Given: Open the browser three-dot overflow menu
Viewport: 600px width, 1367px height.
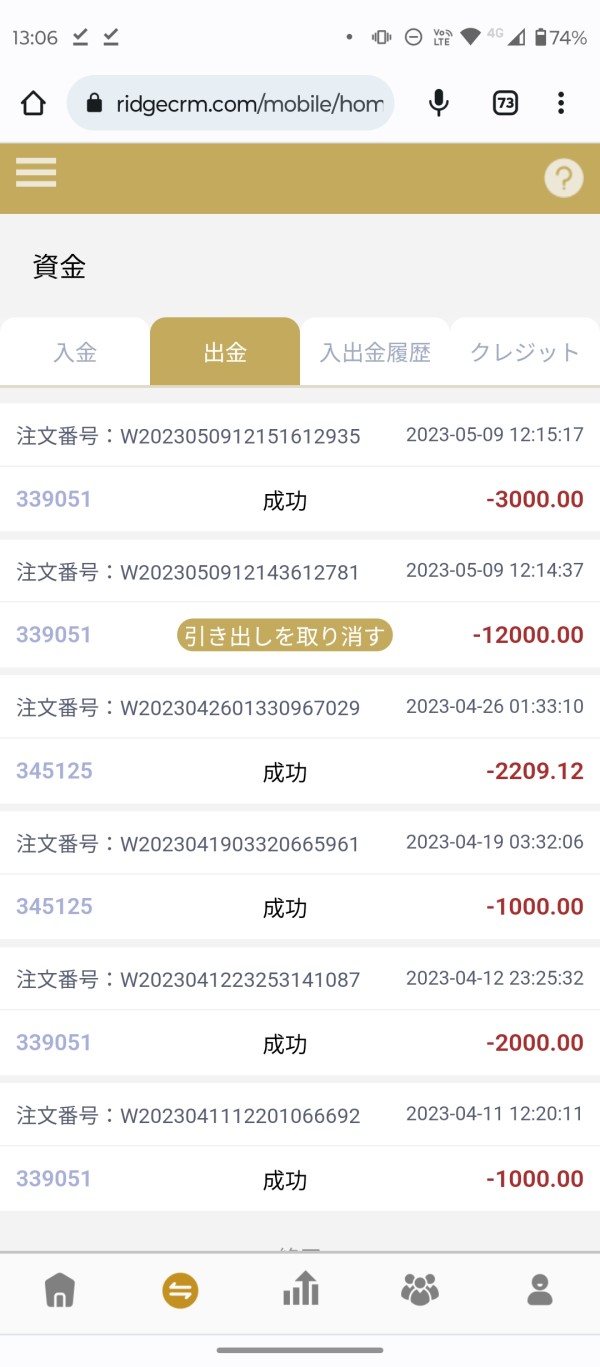Looking at the screenshot, I should click(561, 103).
